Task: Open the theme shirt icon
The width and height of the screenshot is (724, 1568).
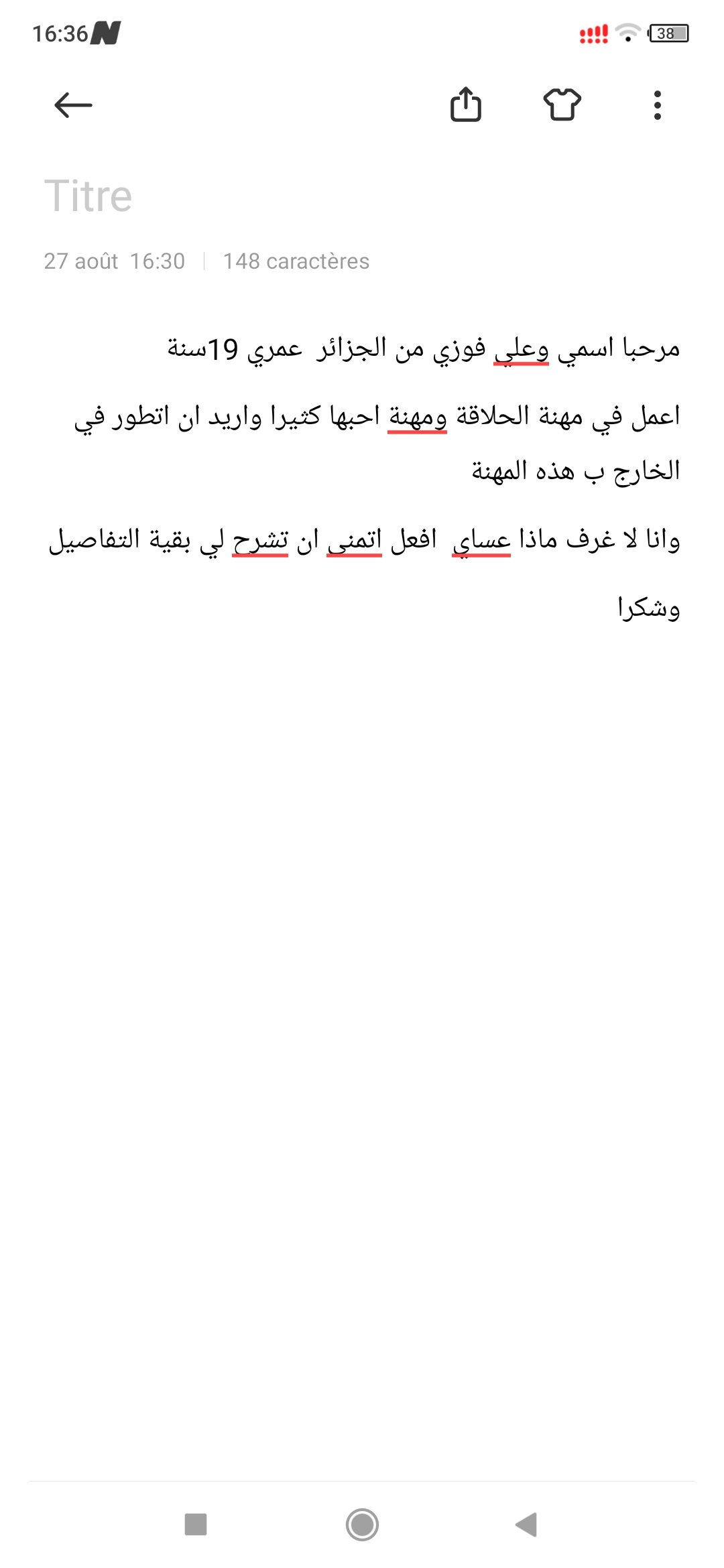Action: coord(562,105)
